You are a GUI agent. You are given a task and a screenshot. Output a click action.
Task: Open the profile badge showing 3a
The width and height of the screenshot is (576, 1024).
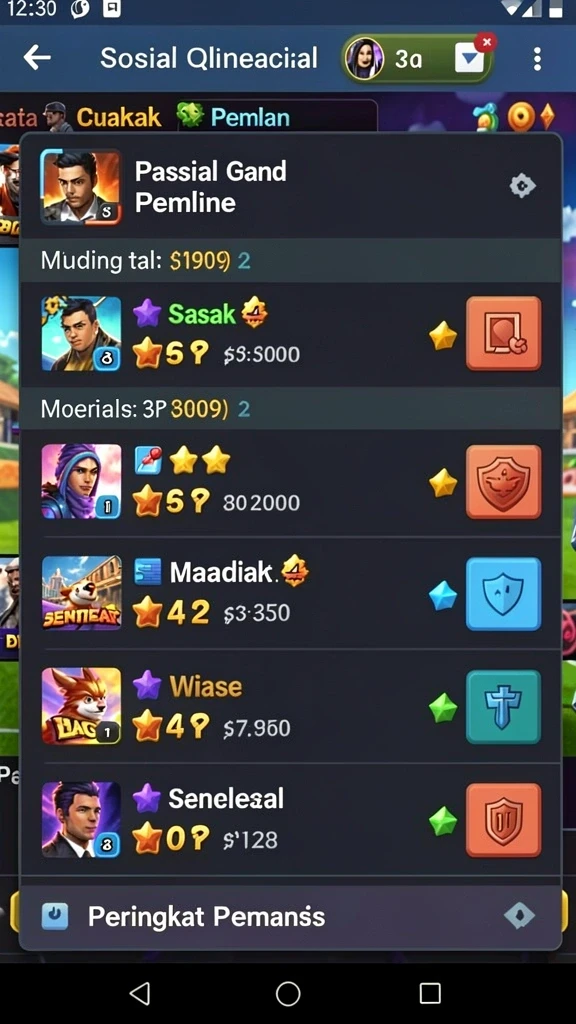[417, 59]
